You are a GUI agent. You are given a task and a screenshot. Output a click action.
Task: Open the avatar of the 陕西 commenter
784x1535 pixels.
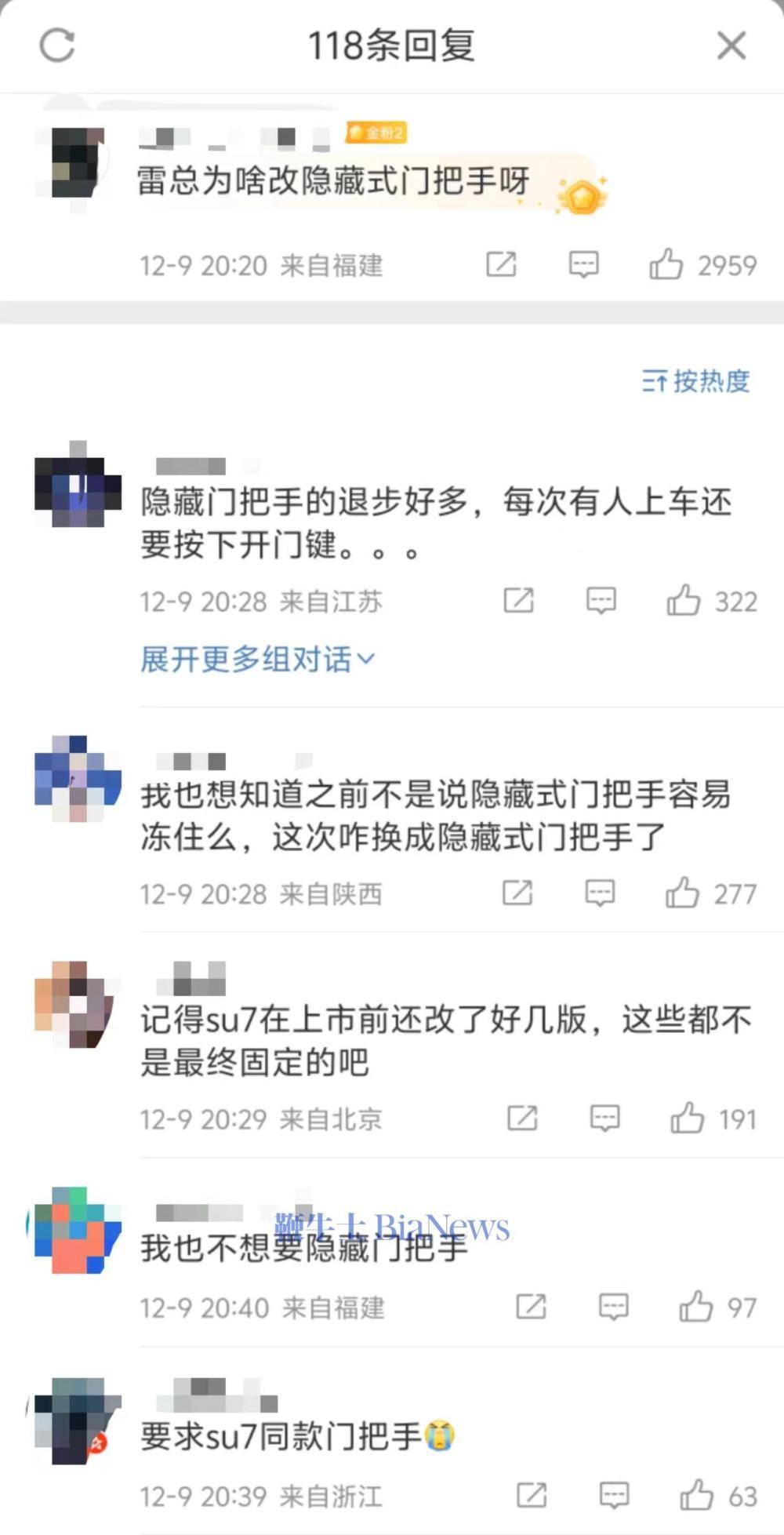[x=78, y=778]
